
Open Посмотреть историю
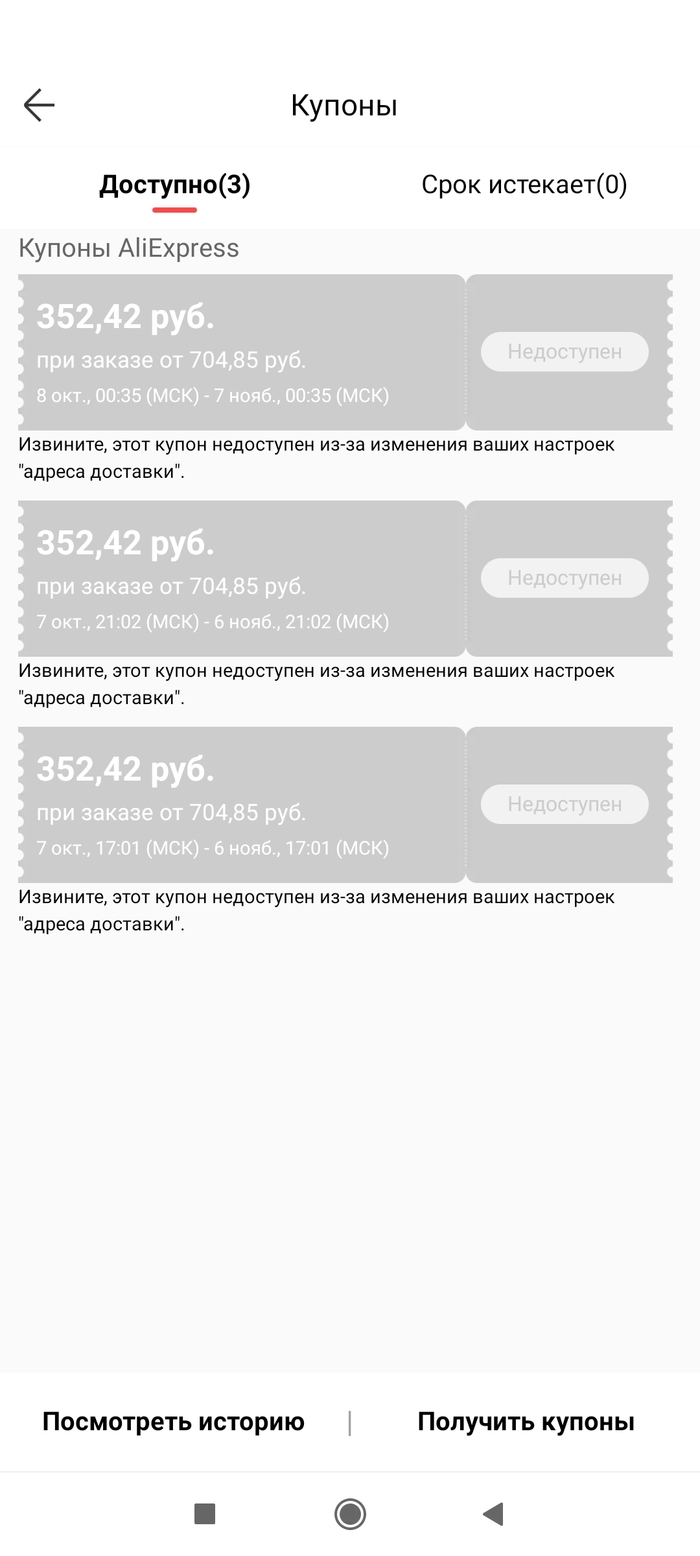point(173,1422)
